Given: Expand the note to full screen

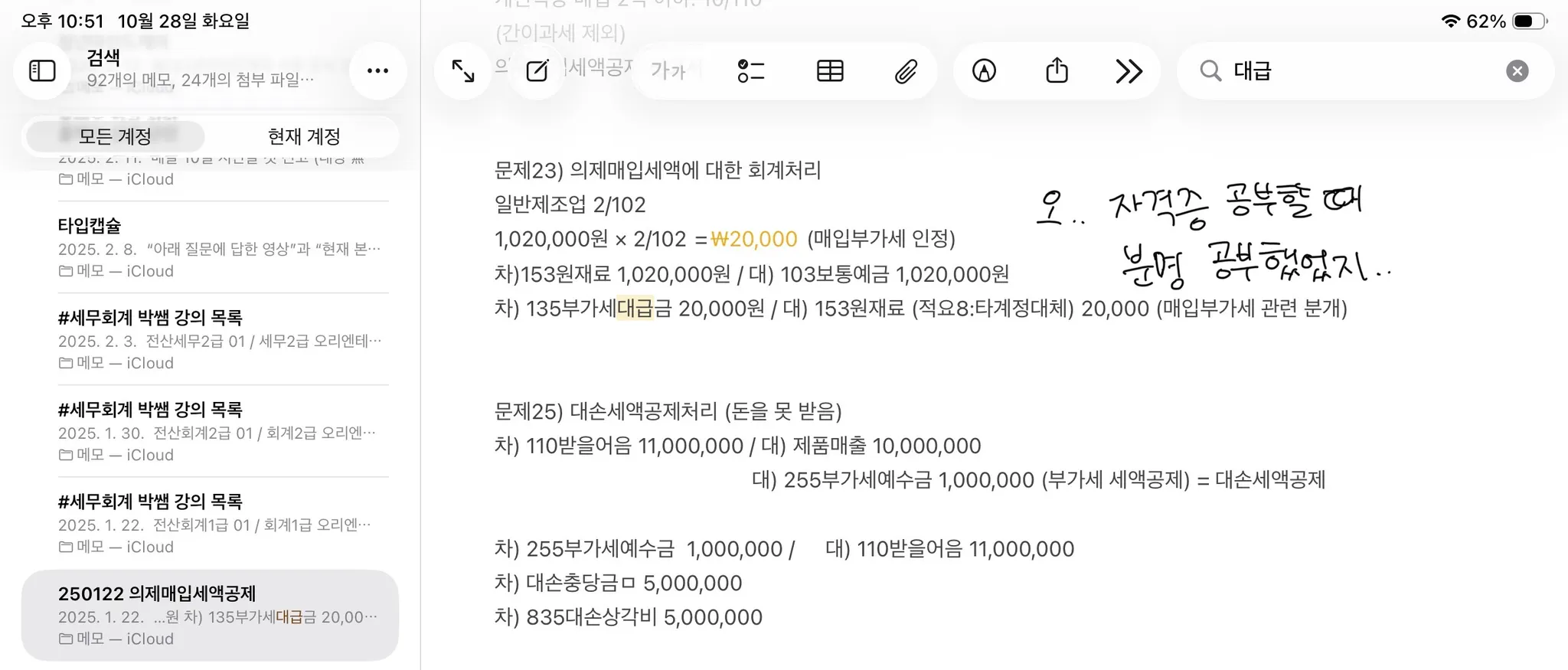Looking at the screenshot, I should tap(463, 71).
